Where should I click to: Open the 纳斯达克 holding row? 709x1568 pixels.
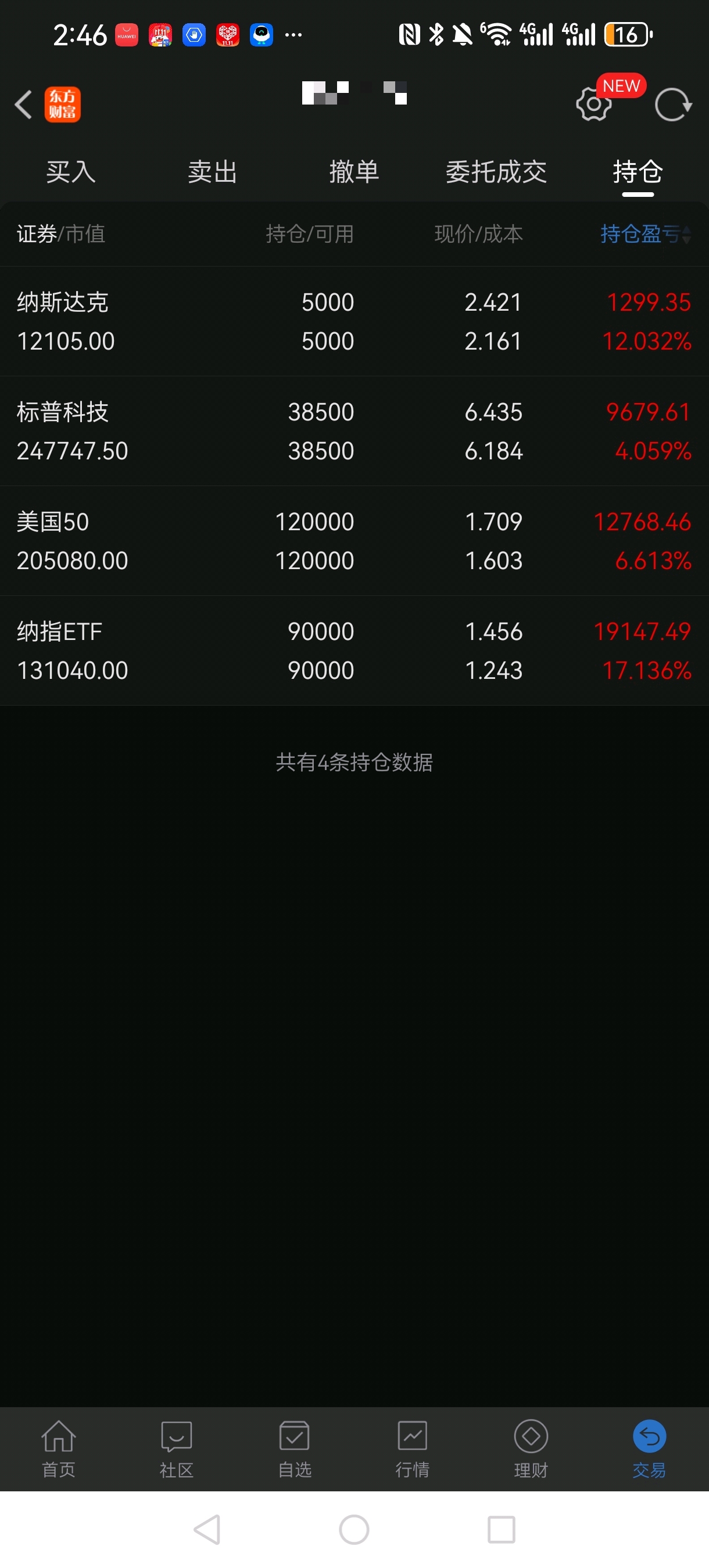pos(354,321)
